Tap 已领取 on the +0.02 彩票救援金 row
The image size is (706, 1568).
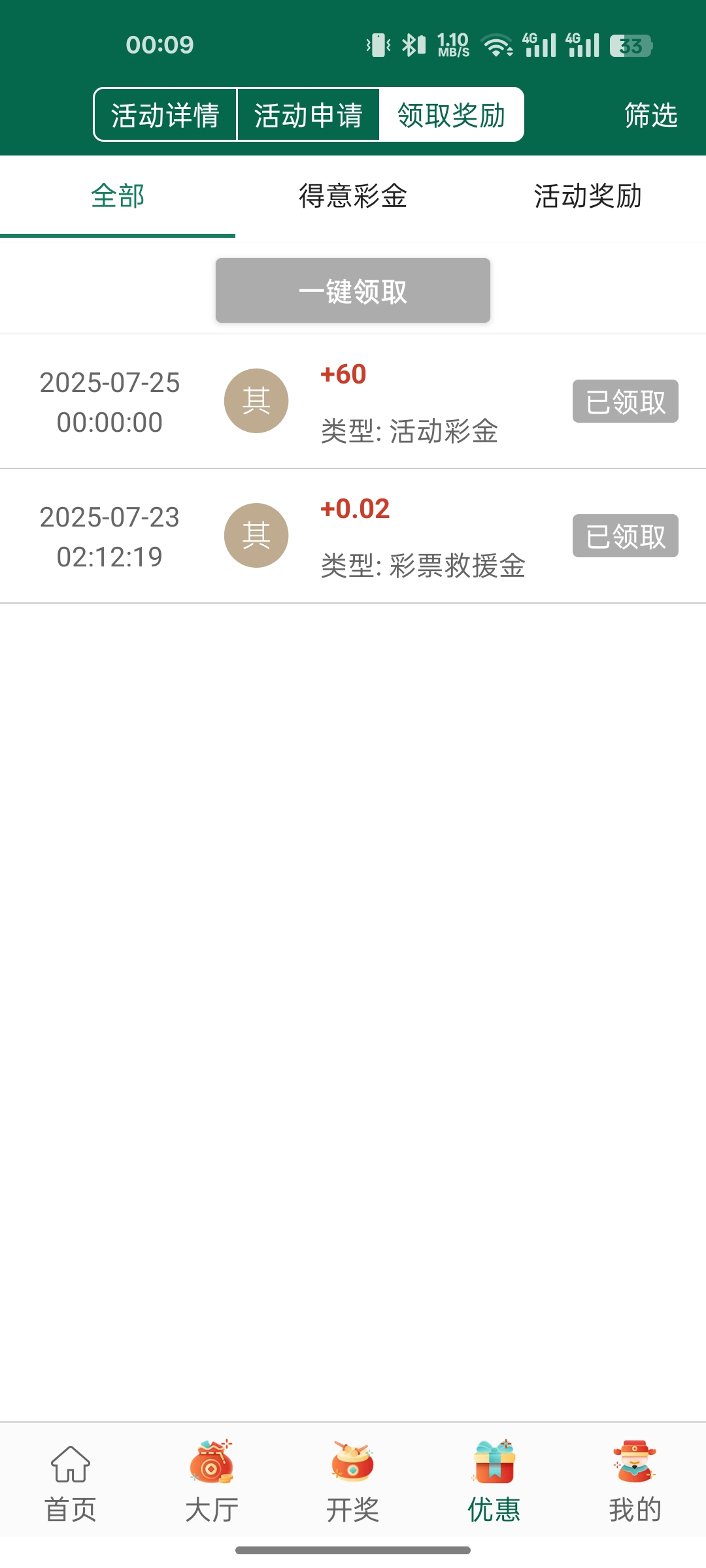pyautogui.click(x=626, y=536)
